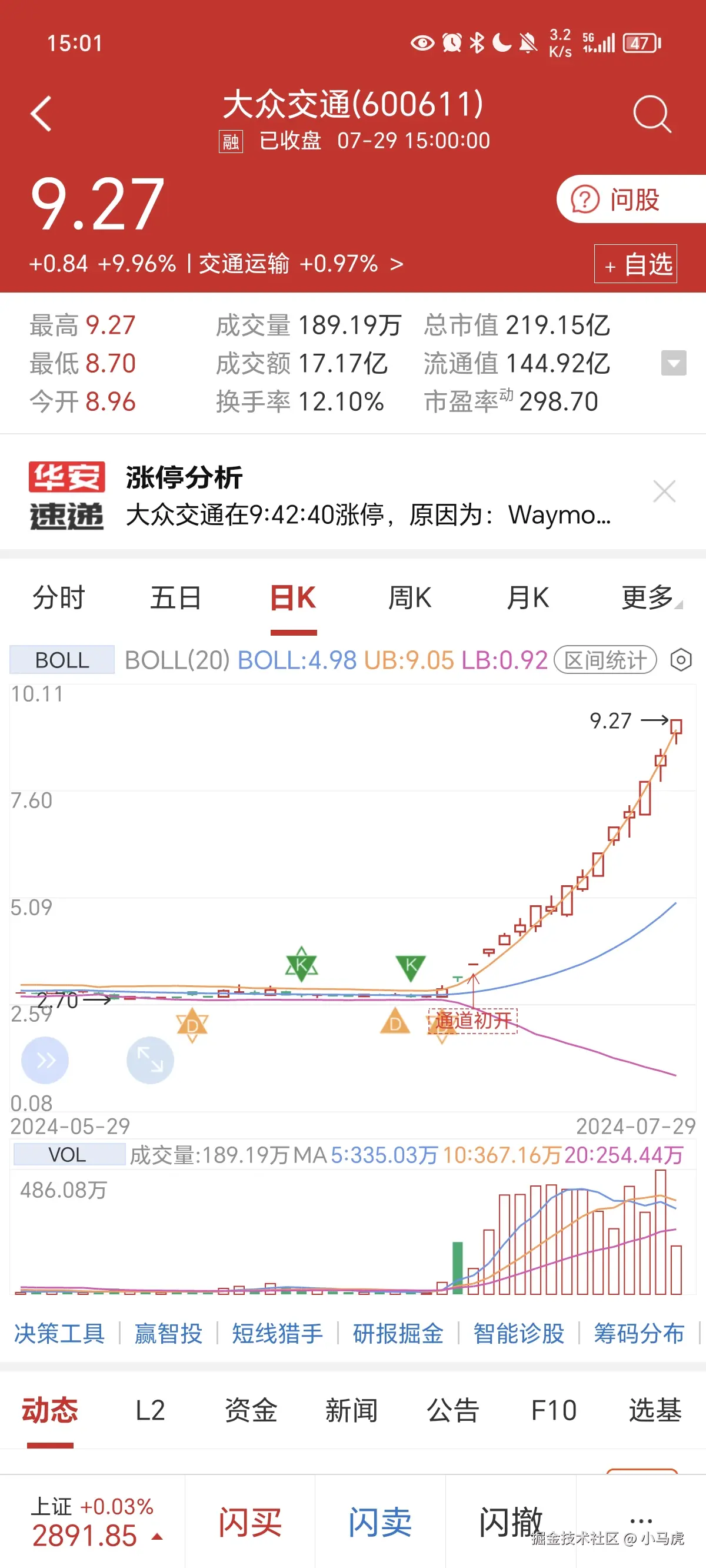Expand the K-line chart to fullscreen

[x=149, y=1059]
